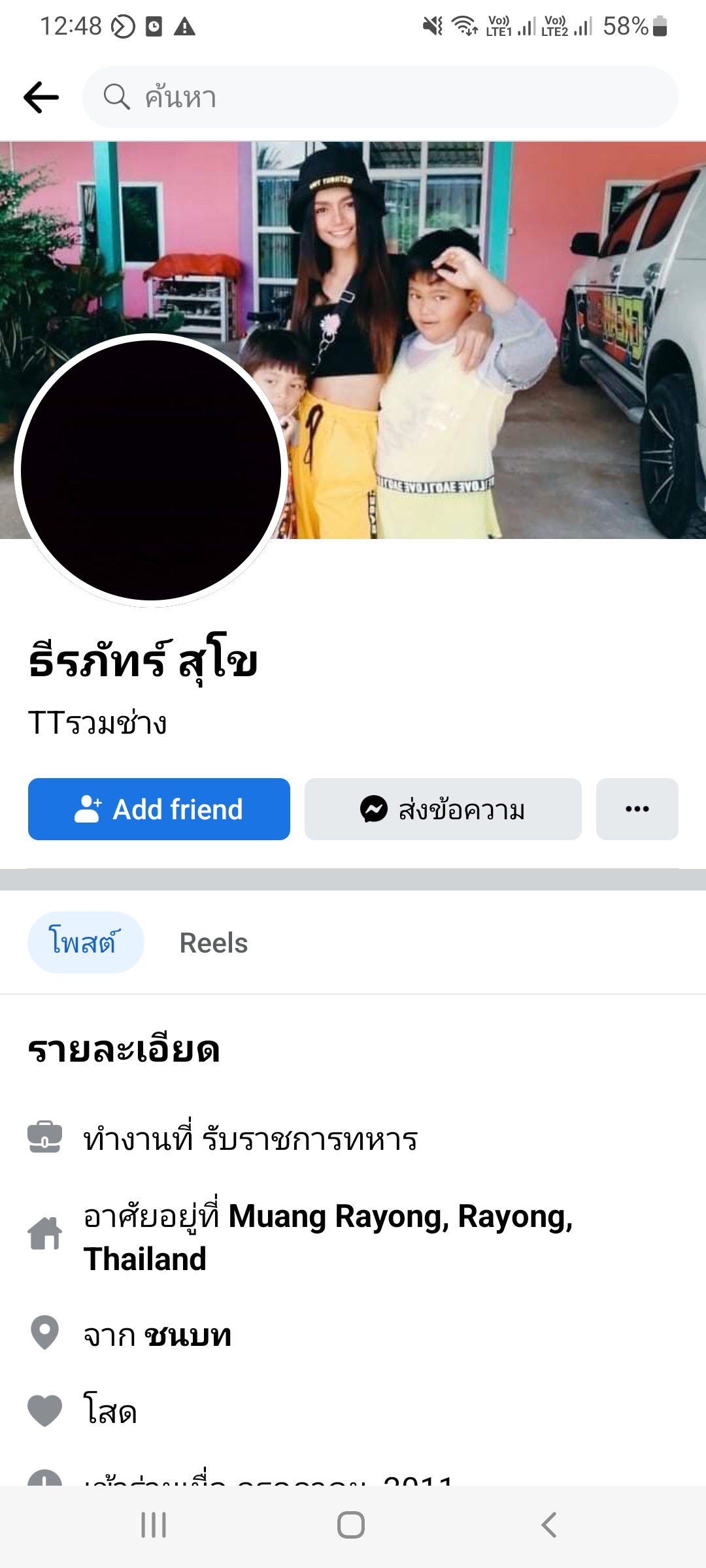Open the three-dot more options button
Screen dimensions: 706x1568
[x=637, y=809]
